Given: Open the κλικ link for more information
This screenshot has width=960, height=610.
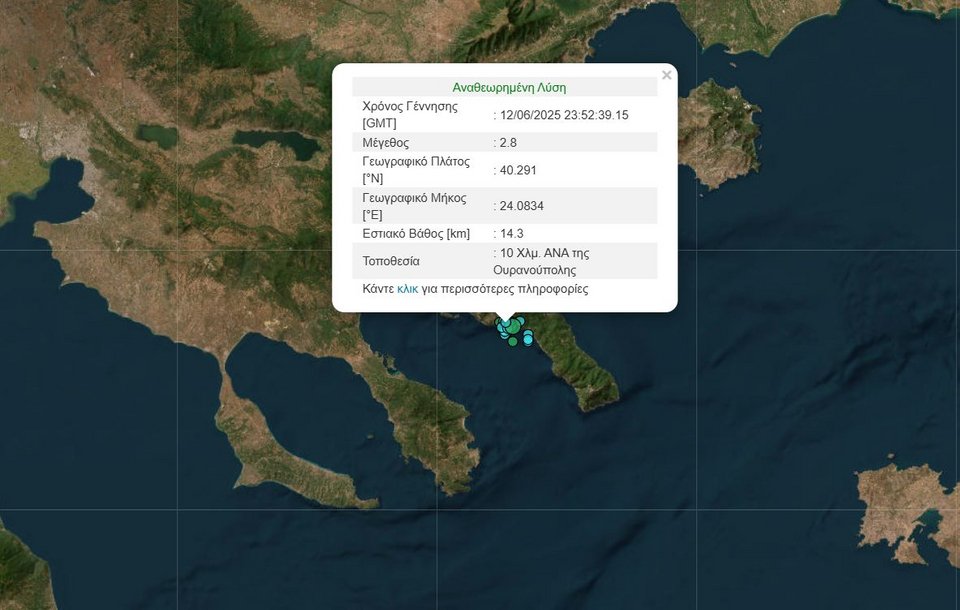Looking at the screenshot, I should coord(407,289).
